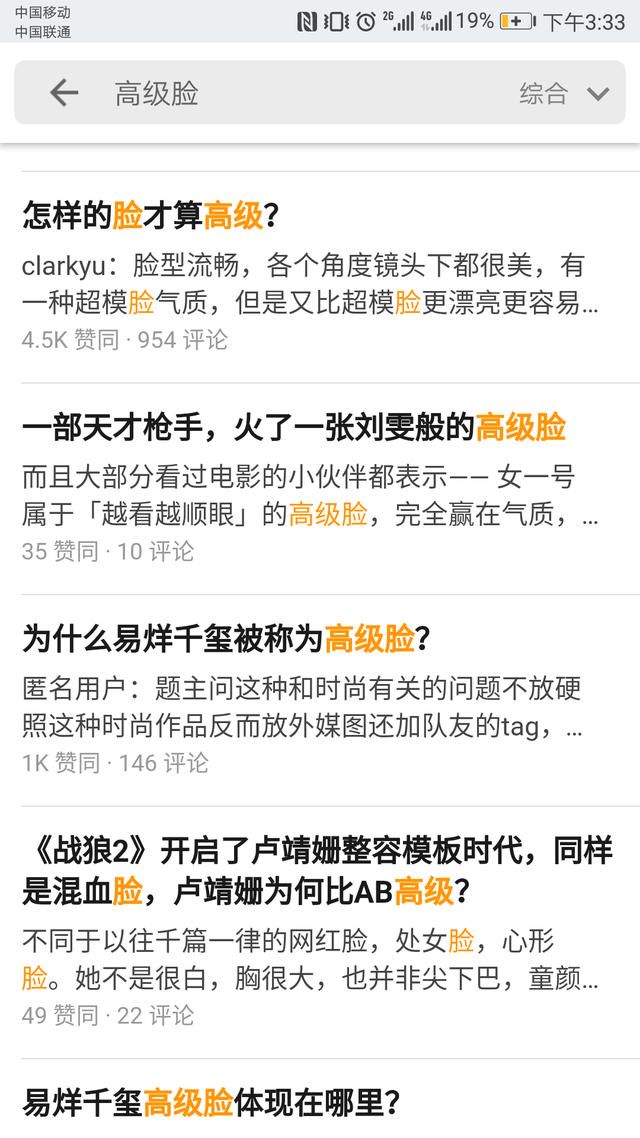
Task: Open the result 易烊千玺高级脸体现在哪里?
Action: pyautogui.click(x=211, y=1102)
